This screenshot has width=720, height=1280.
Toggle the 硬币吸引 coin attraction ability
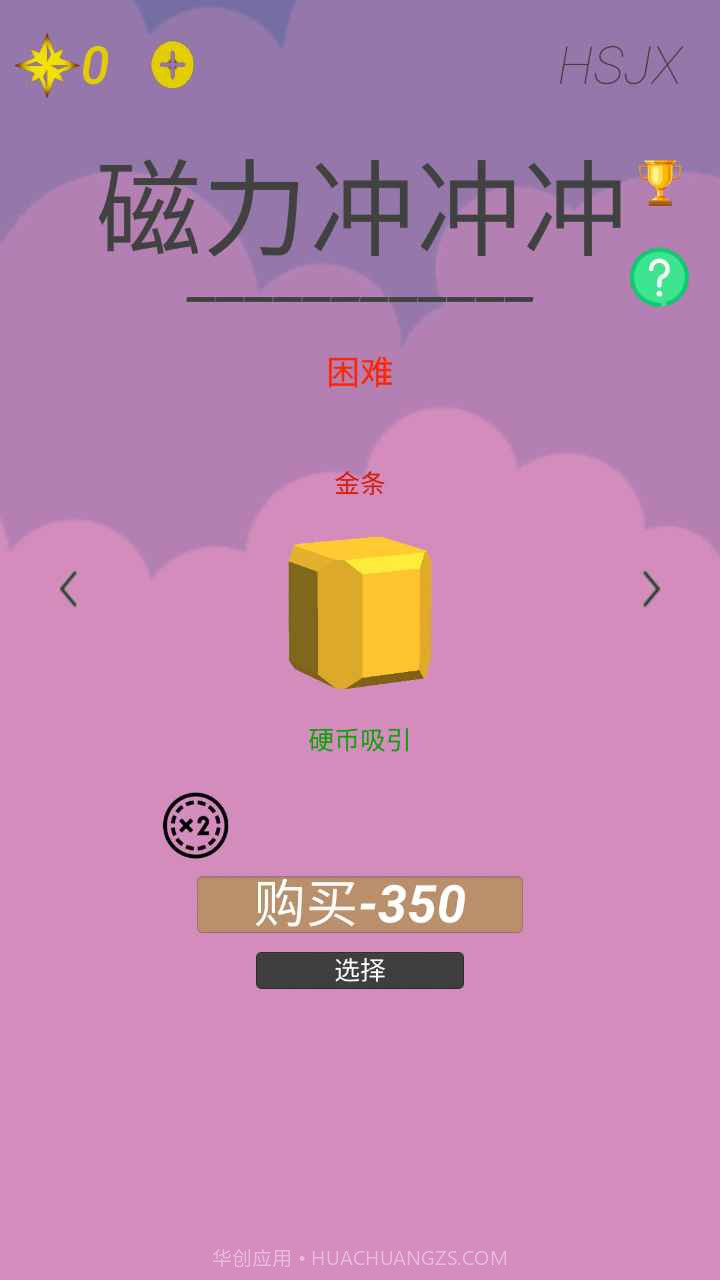359,741
